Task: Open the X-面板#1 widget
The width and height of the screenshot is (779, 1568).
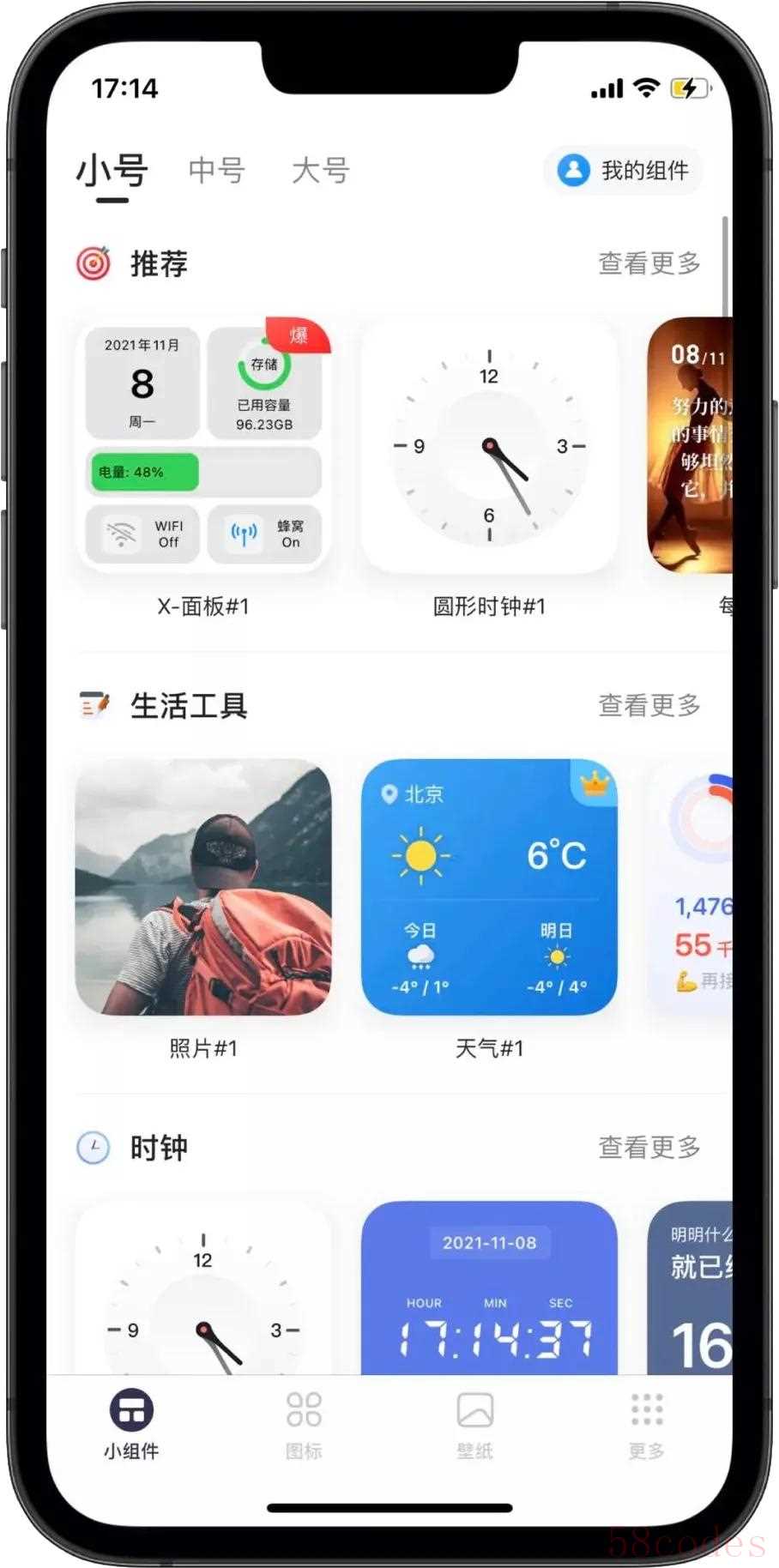Action: [203, 446]
